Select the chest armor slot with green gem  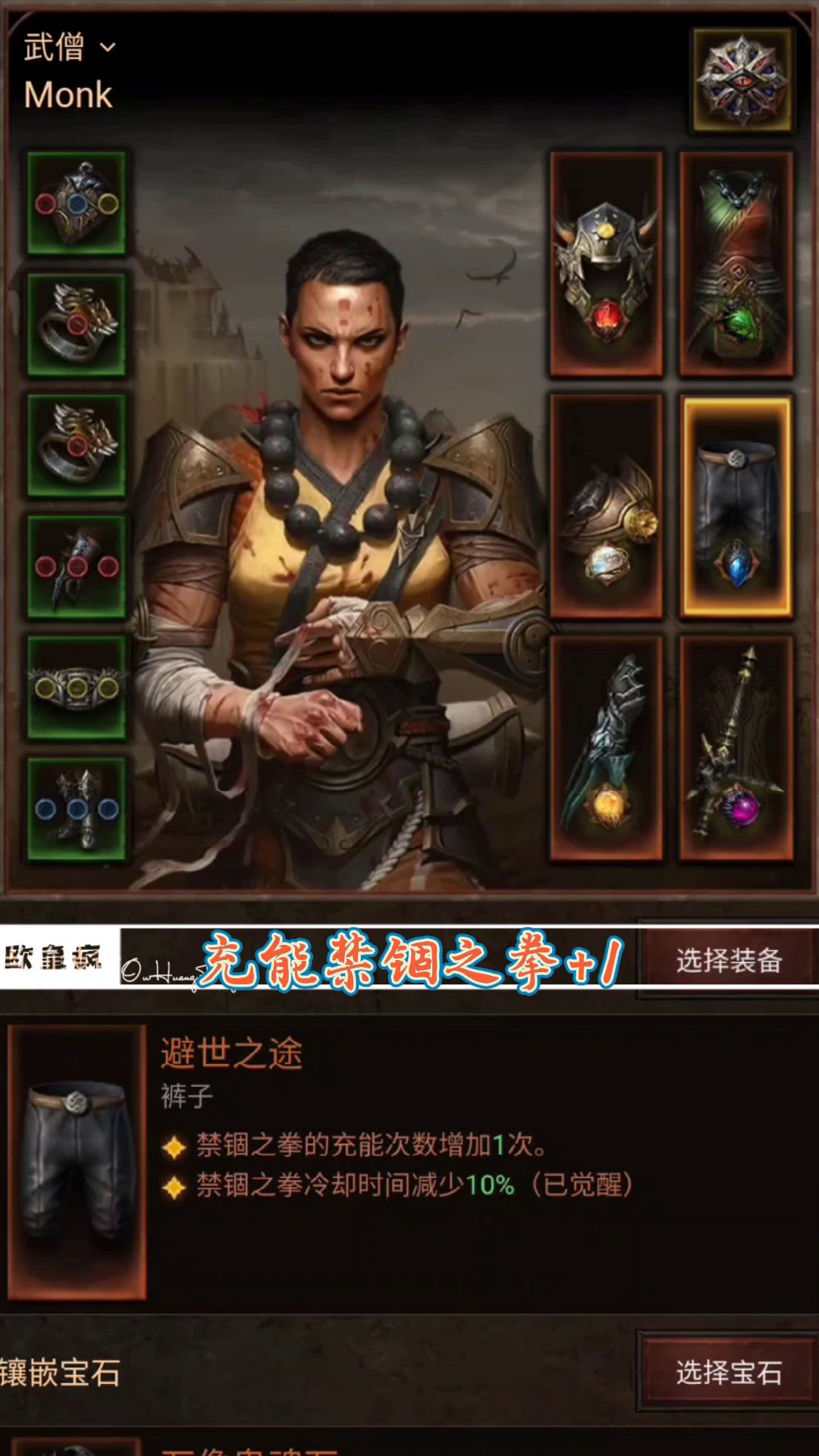pos(736,264)
